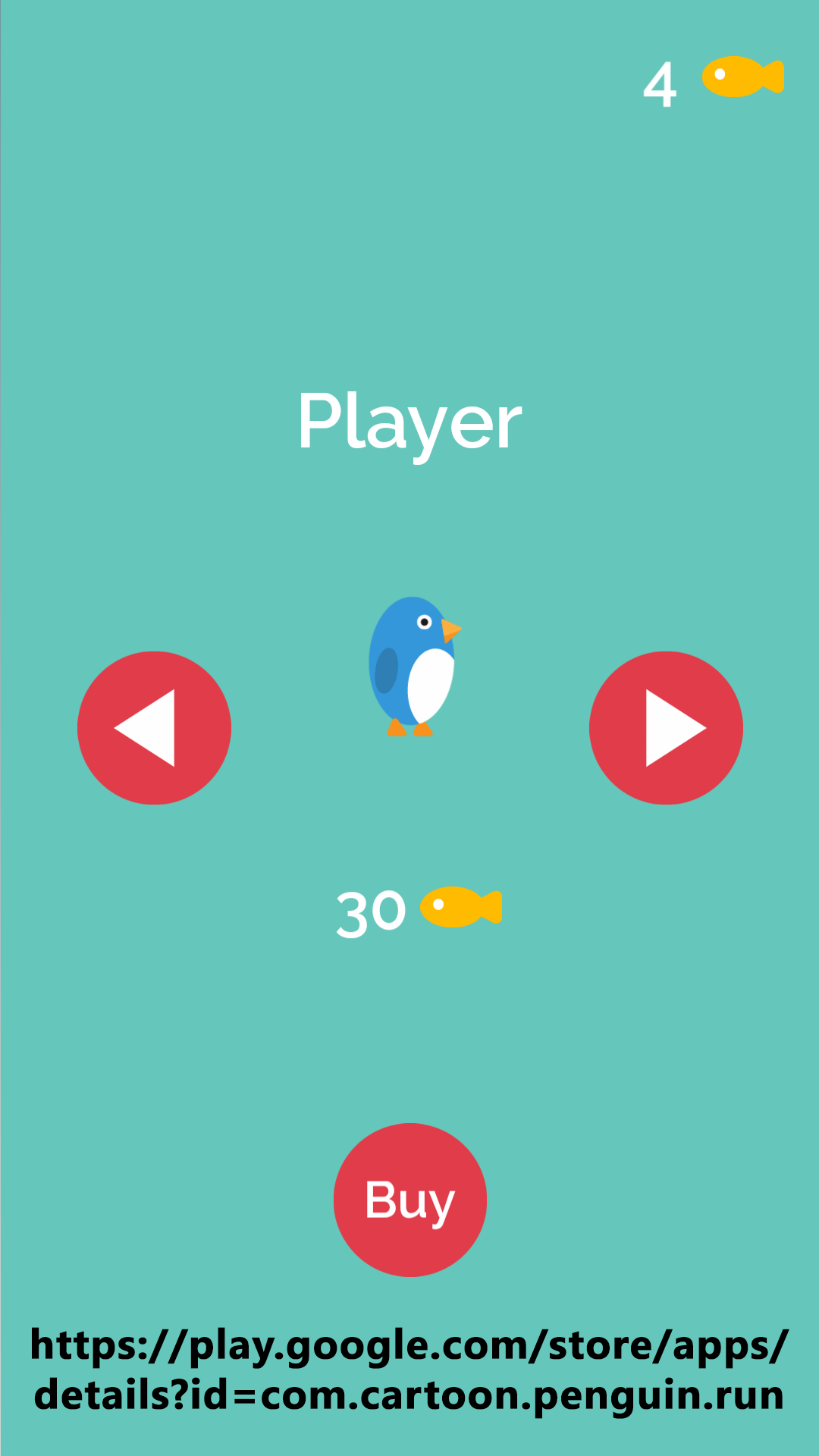The image size is (819, 1456).
Task: Show the previous player character
Action: click(x=154, y=728)
